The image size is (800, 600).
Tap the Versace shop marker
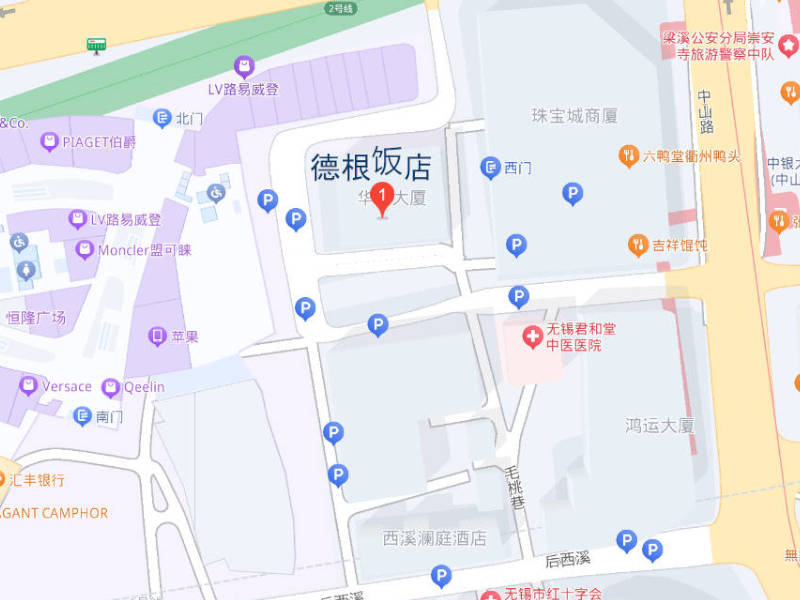pos(28,387)
